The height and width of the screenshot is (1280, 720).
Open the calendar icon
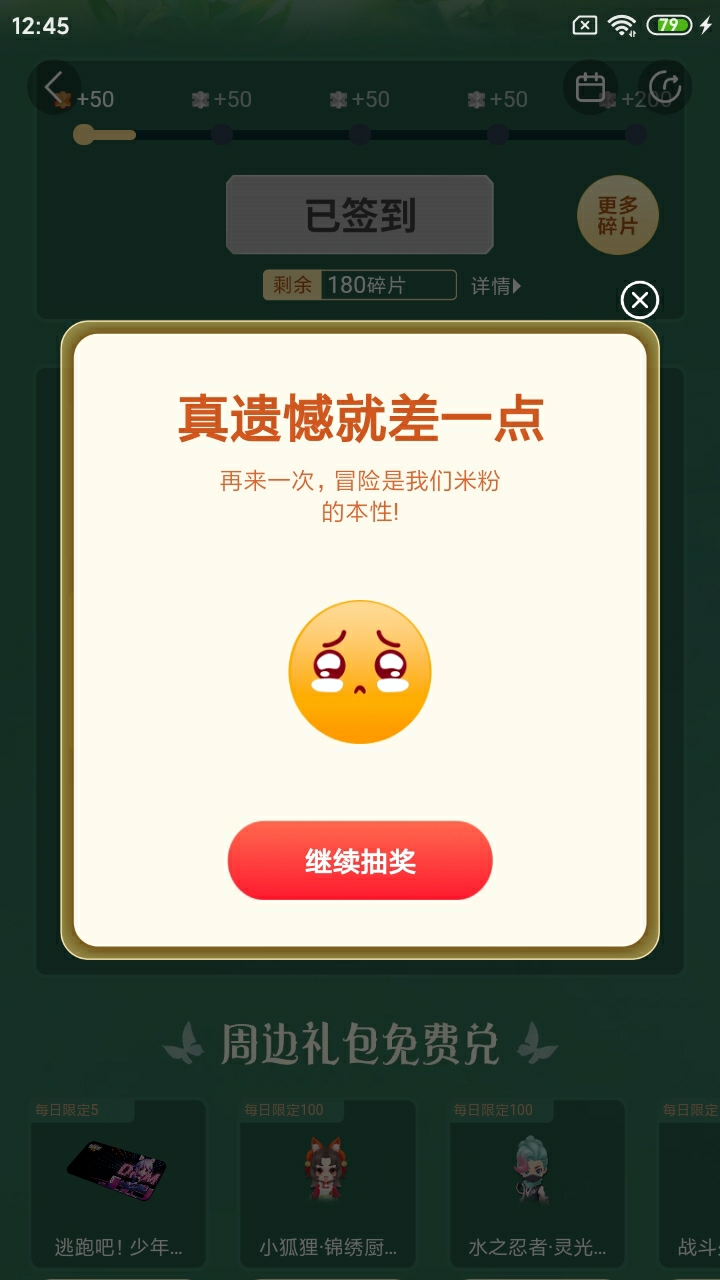[590, 87]
